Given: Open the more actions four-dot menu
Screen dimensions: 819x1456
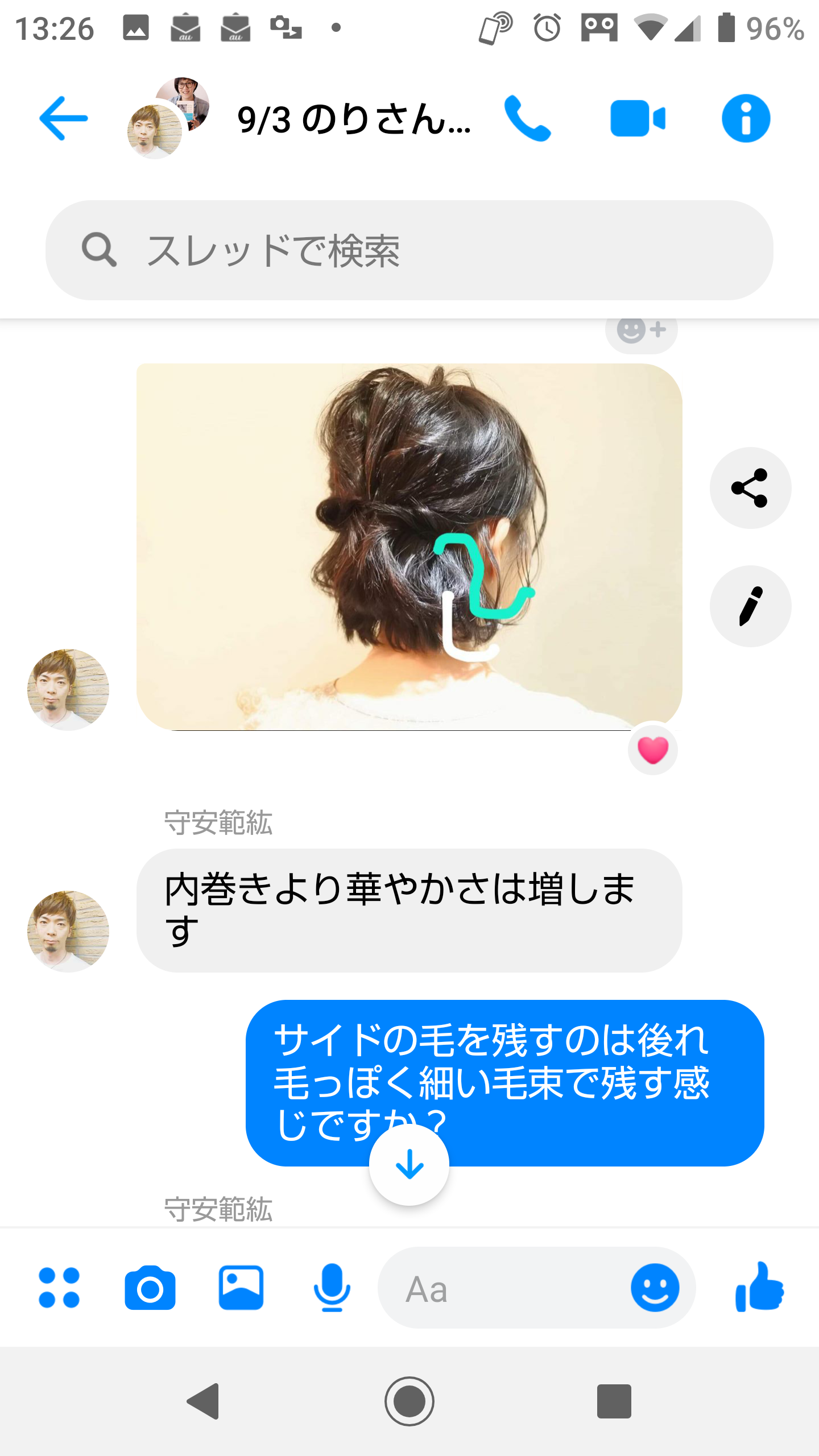Looking at the screenshot, I should pyautogui.click(x=59, y=1288).
